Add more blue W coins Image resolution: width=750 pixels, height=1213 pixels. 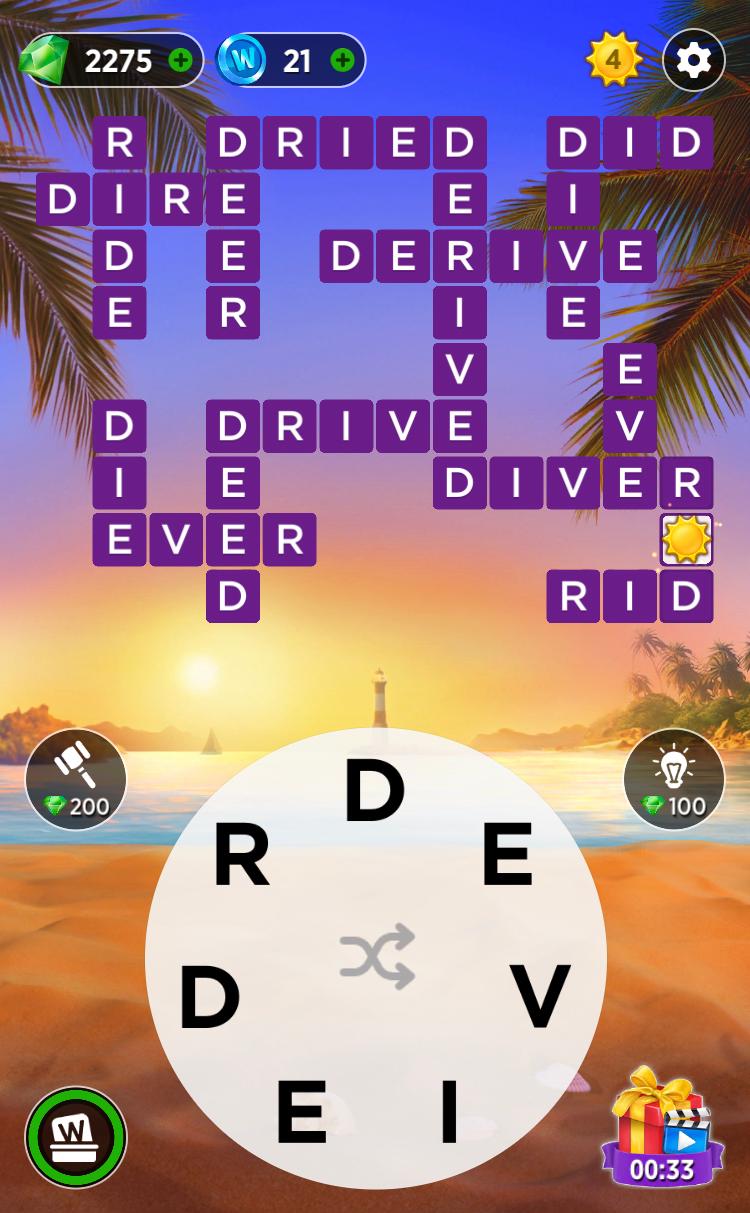[342, 61]
